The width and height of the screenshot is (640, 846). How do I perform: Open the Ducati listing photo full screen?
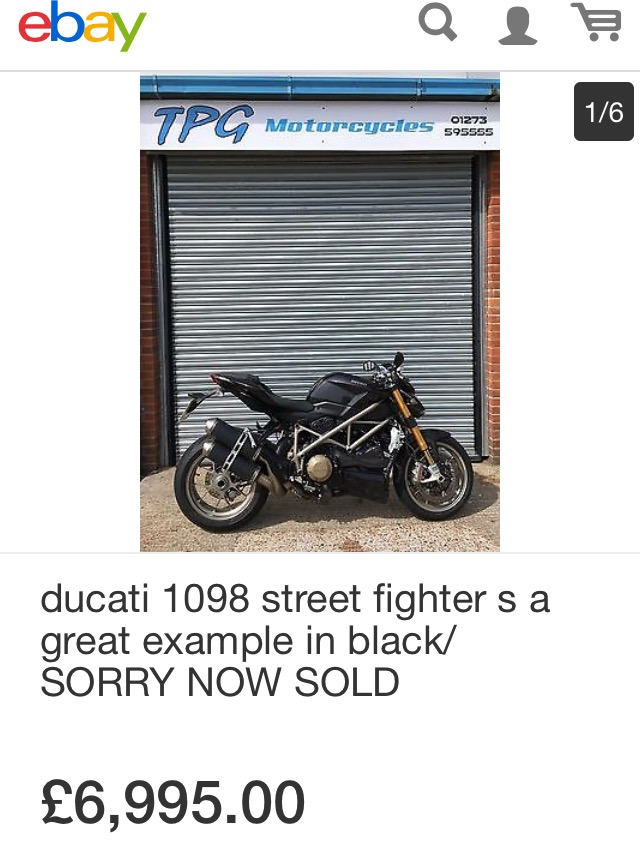pyautogui.click(x=320, y=313)
